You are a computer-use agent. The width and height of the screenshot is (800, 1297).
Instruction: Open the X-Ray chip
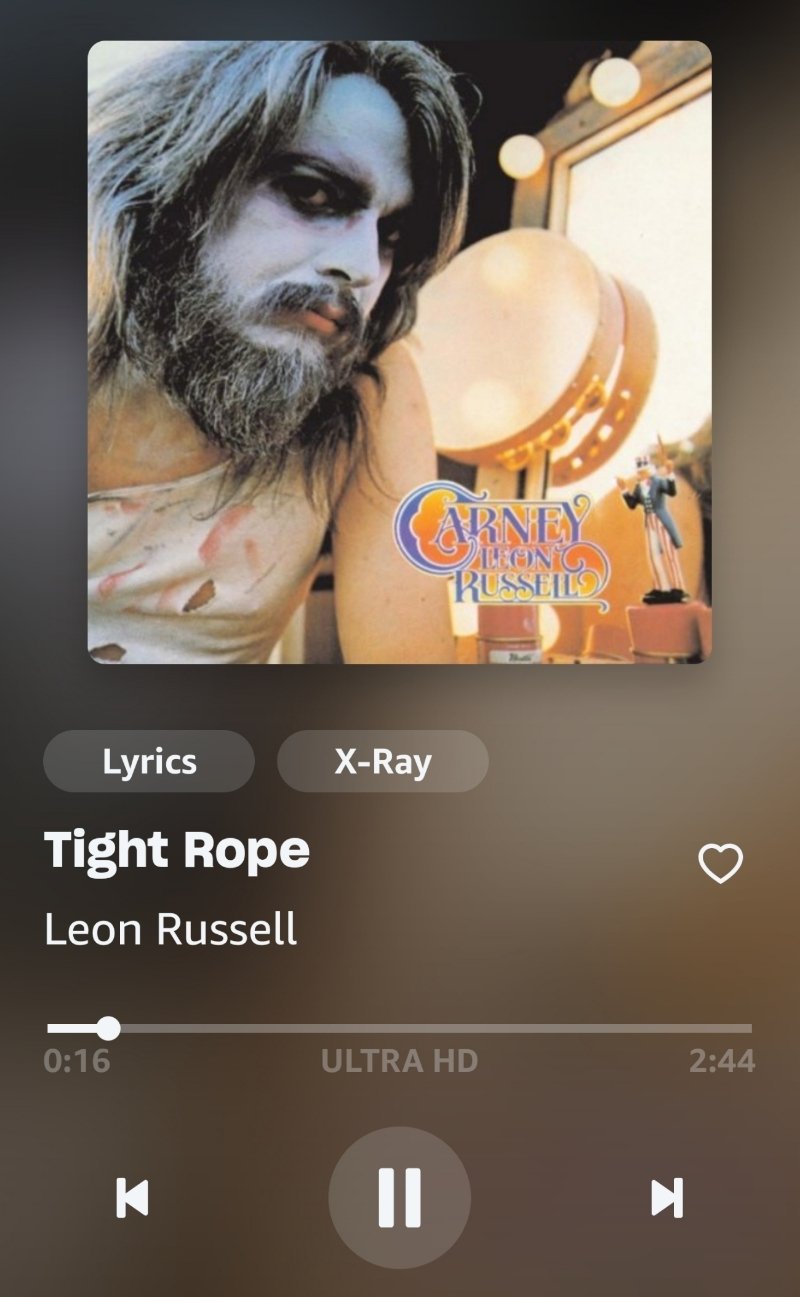[x=382, y=762]
